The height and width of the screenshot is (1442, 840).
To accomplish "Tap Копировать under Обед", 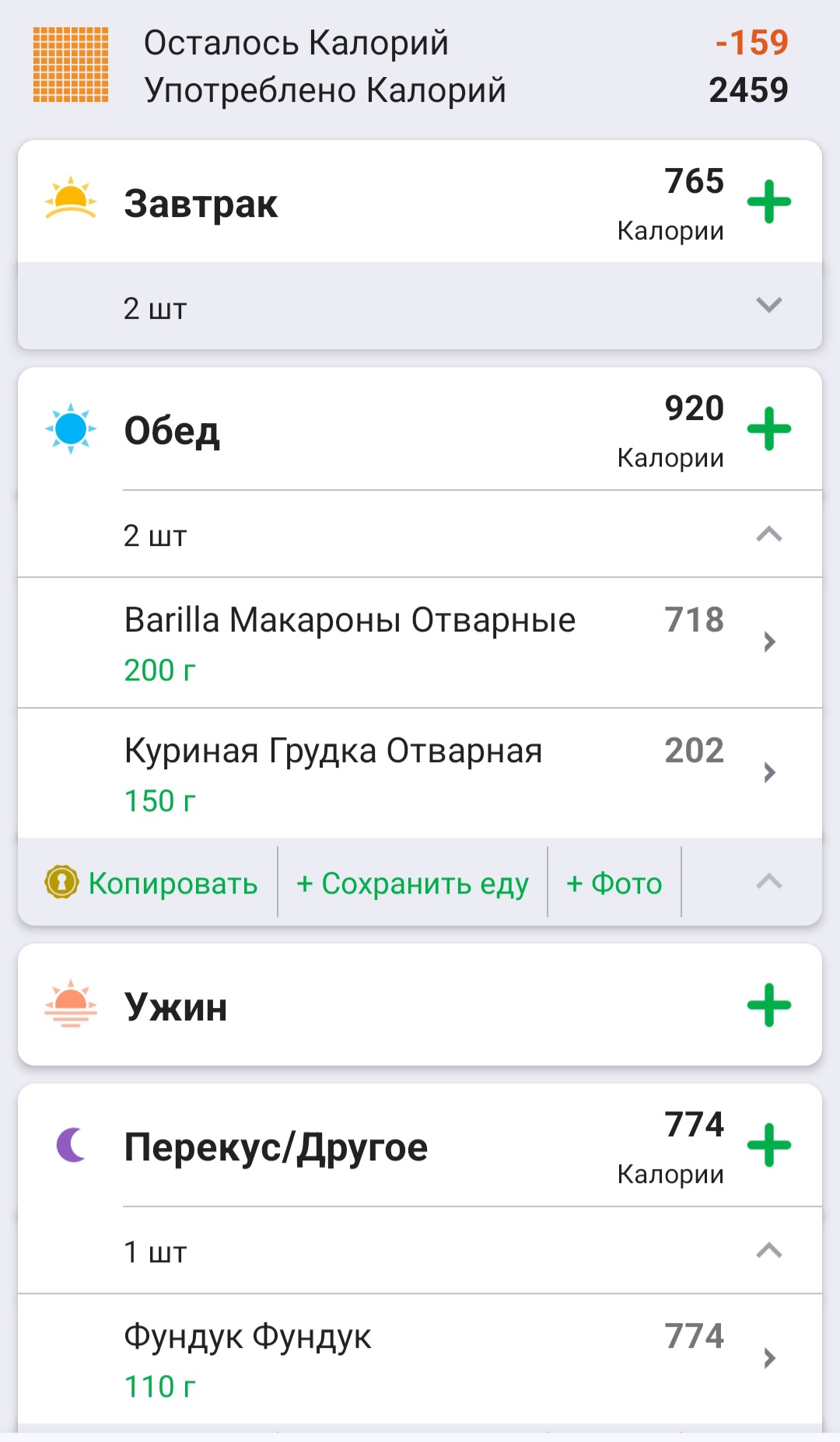I will tap(152, 883).
